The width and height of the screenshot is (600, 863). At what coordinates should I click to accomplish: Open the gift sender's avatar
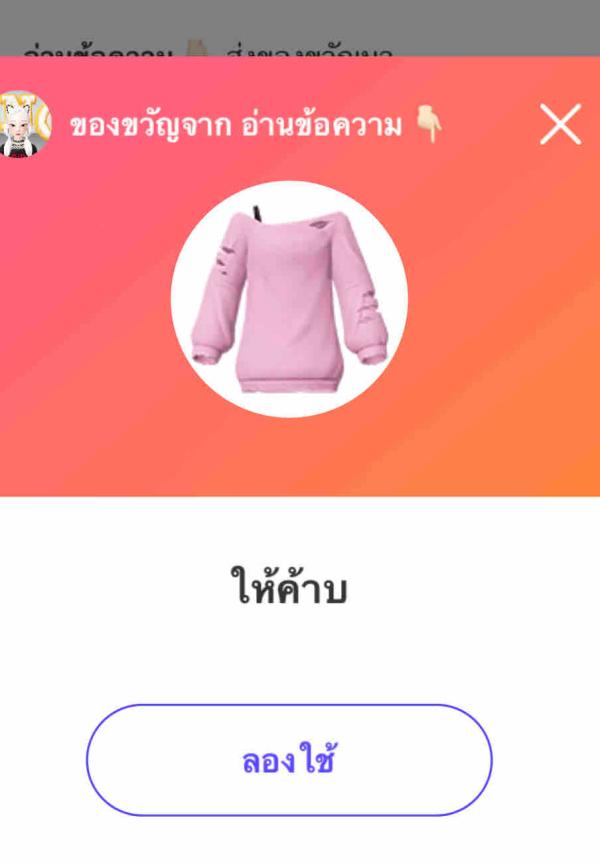click(22, 125)
